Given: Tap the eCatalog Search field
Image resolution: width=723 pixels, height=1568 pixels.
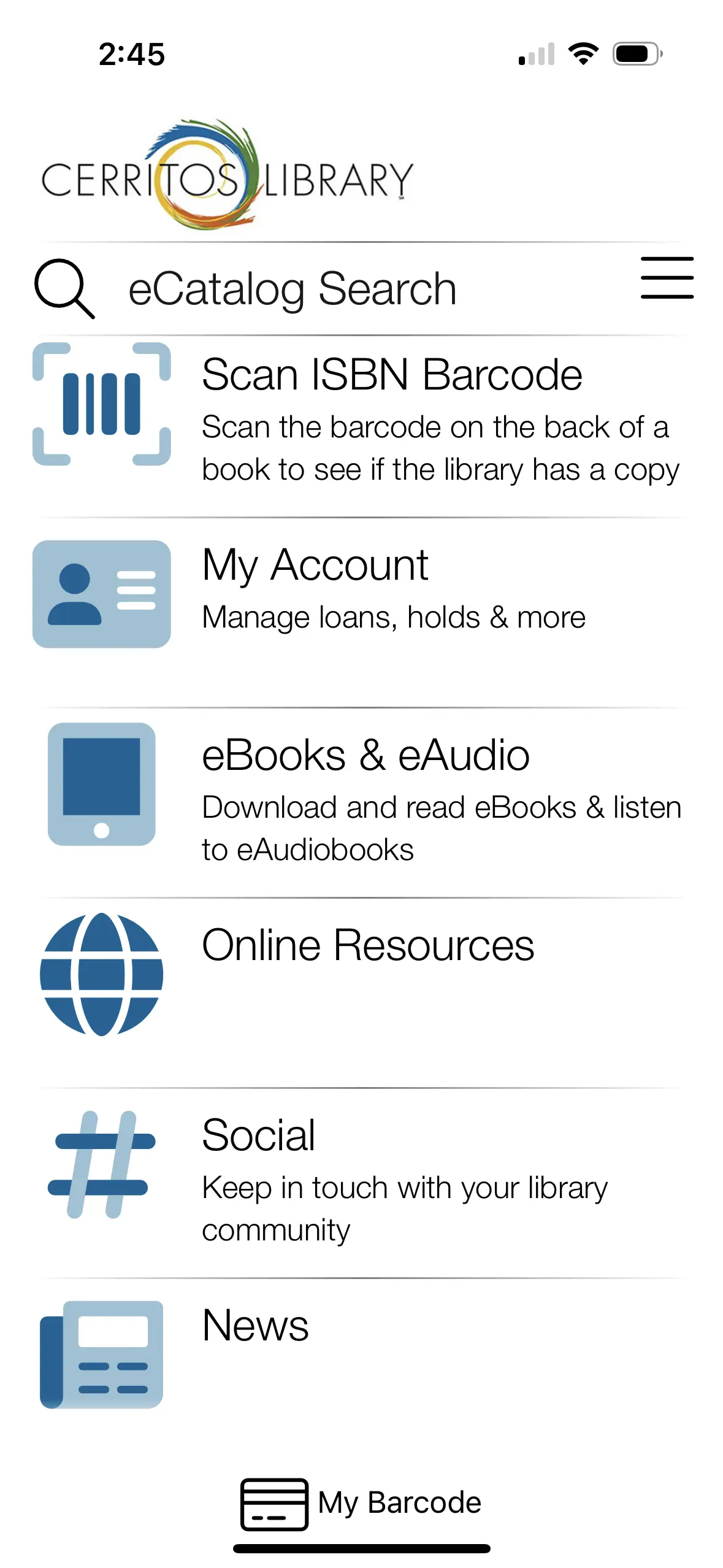Looking at the screenshot, I should pos(291,288).
